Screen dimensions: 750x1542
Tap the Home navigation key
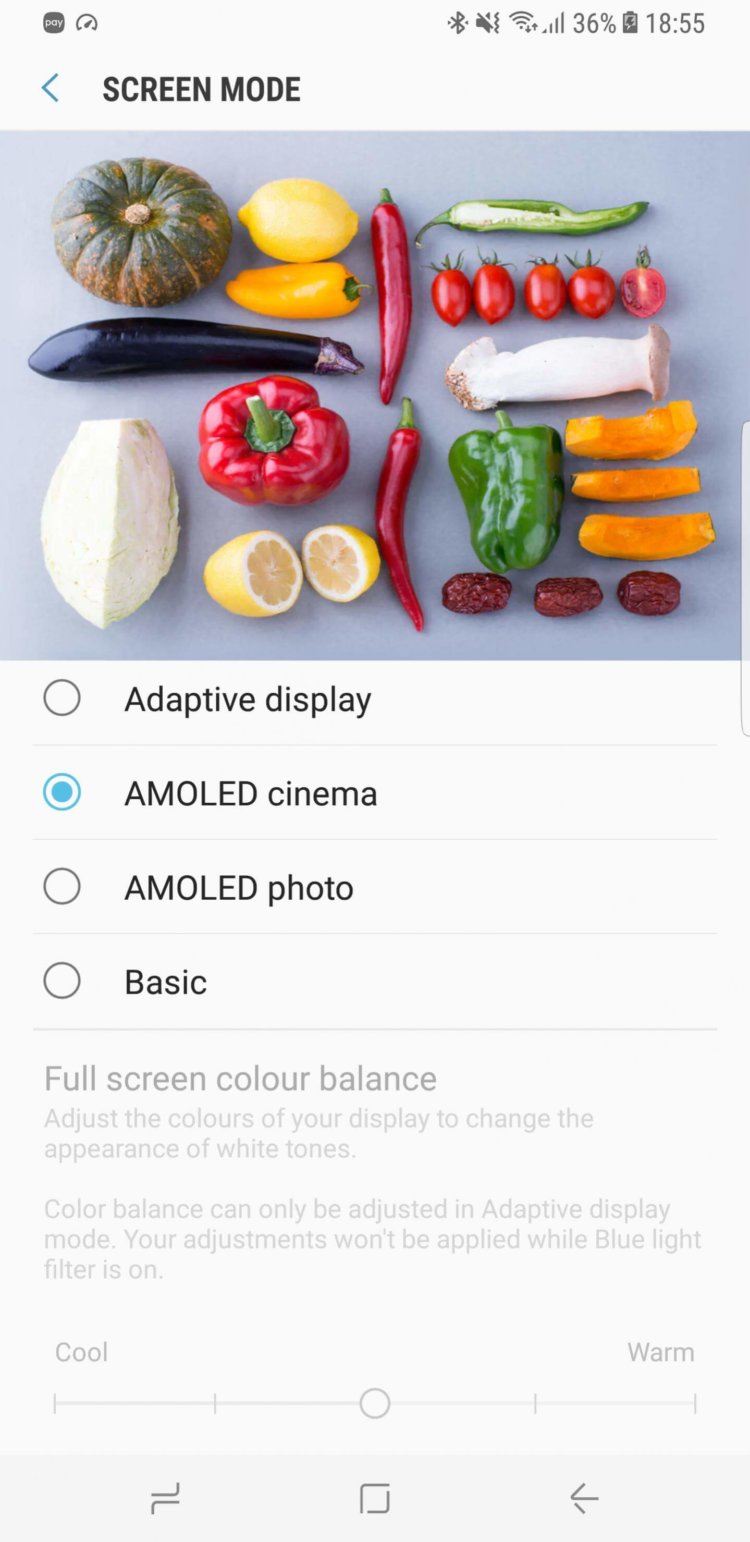point(375,1497)
